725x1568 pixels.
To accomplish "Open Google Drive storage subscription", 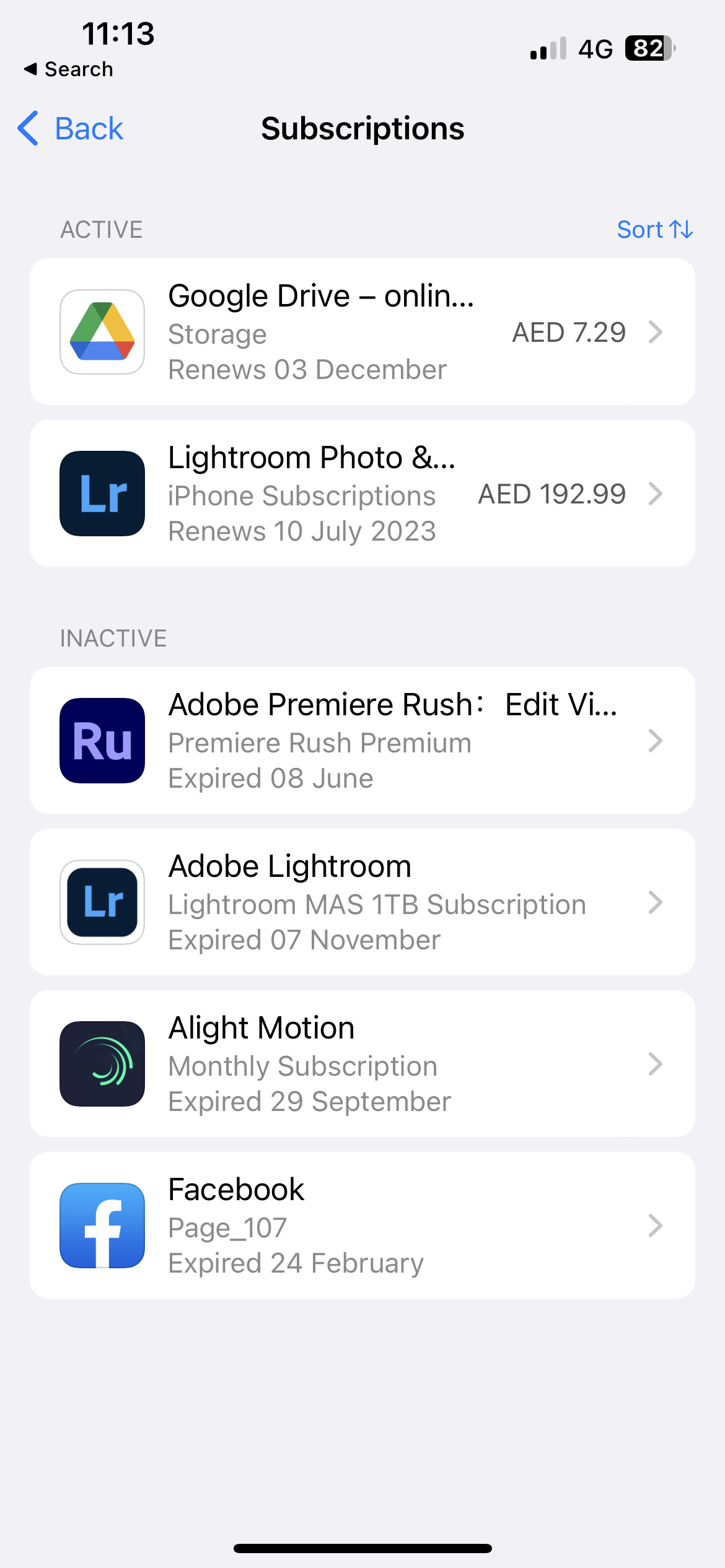I will coord(362,332).
